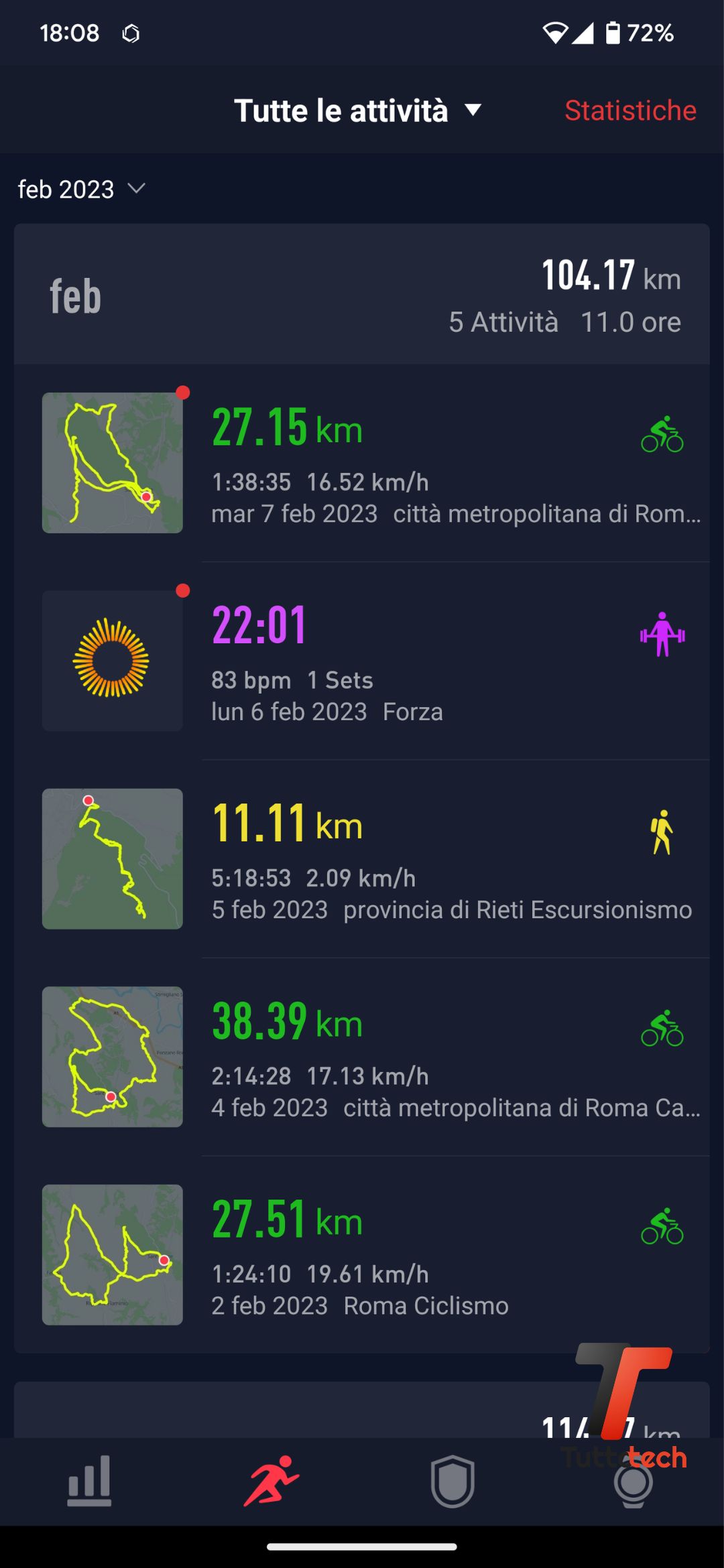Open Statistiche
The width and height of the screenshot is (724, 1568).
click(629, 111)
